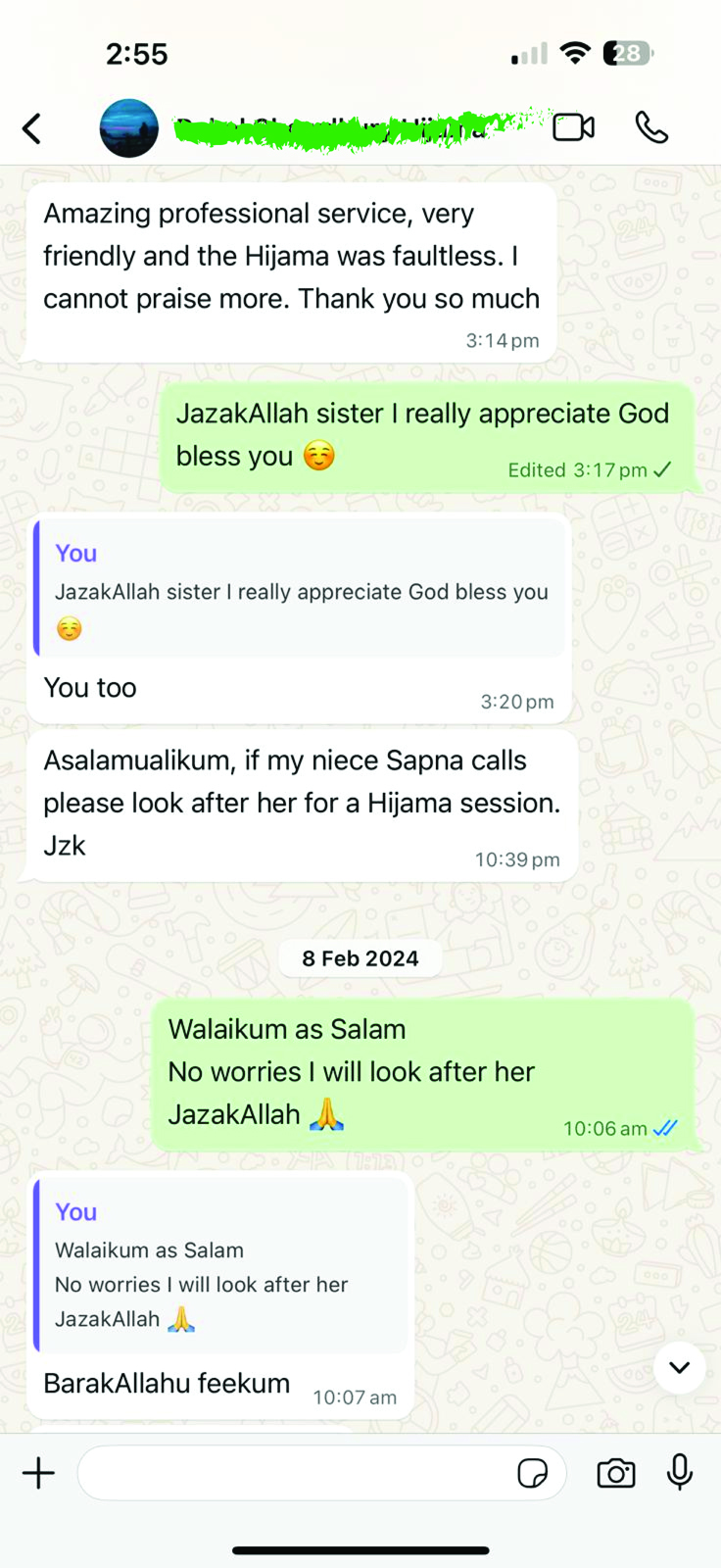Jump to the latest message with the down chevron
This screenshot has height=1568, width=721.
click(x=679, y=1367)
